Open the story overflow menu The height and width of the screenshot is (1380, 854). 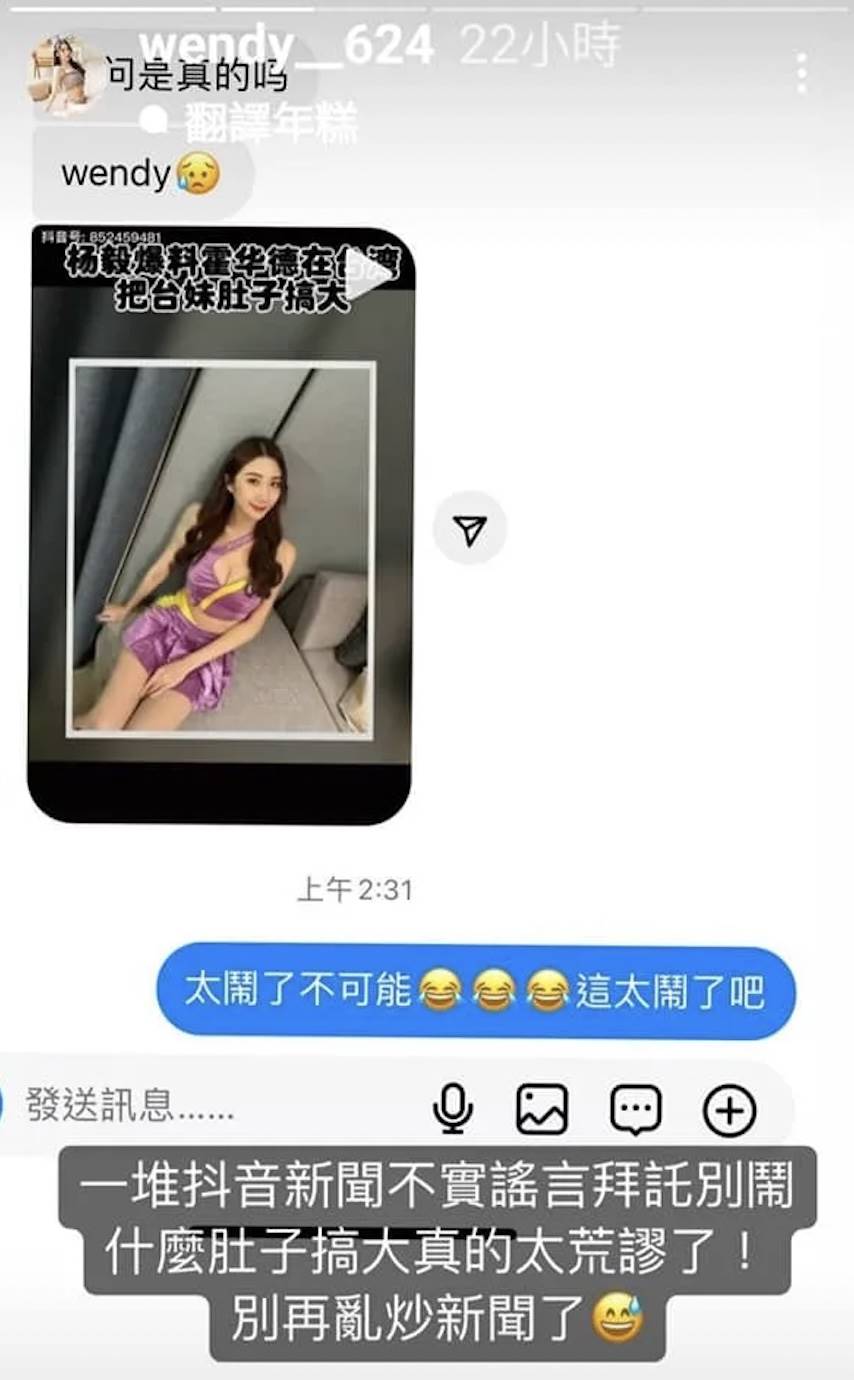pyautogui.click(x=801, y=73)
